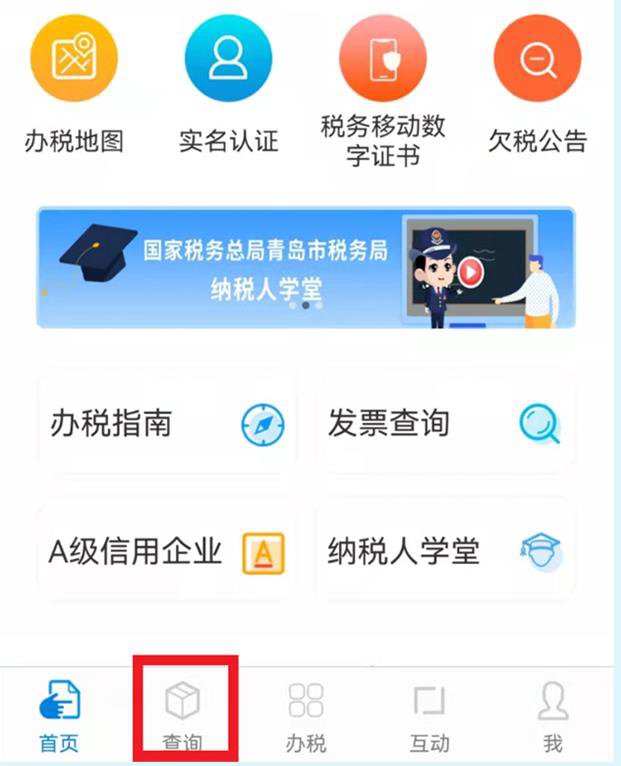The width and height of the screenshot is (621, 766).
Task: Open the 纳税人学堂 banner
Action: pyautogui.click(x=305, y=268)
